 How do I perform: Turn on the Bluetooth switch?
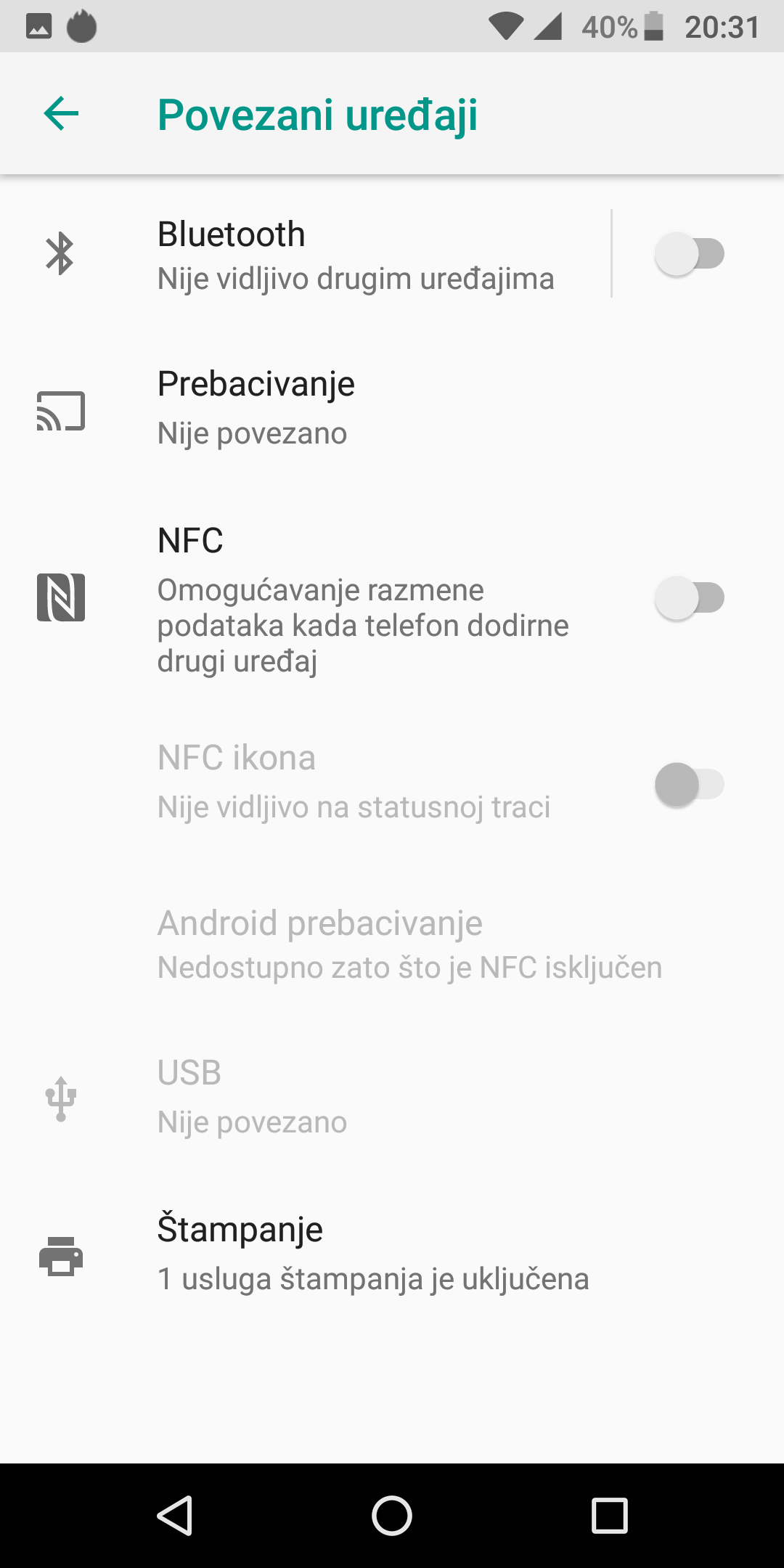click(x=689, y=254)
